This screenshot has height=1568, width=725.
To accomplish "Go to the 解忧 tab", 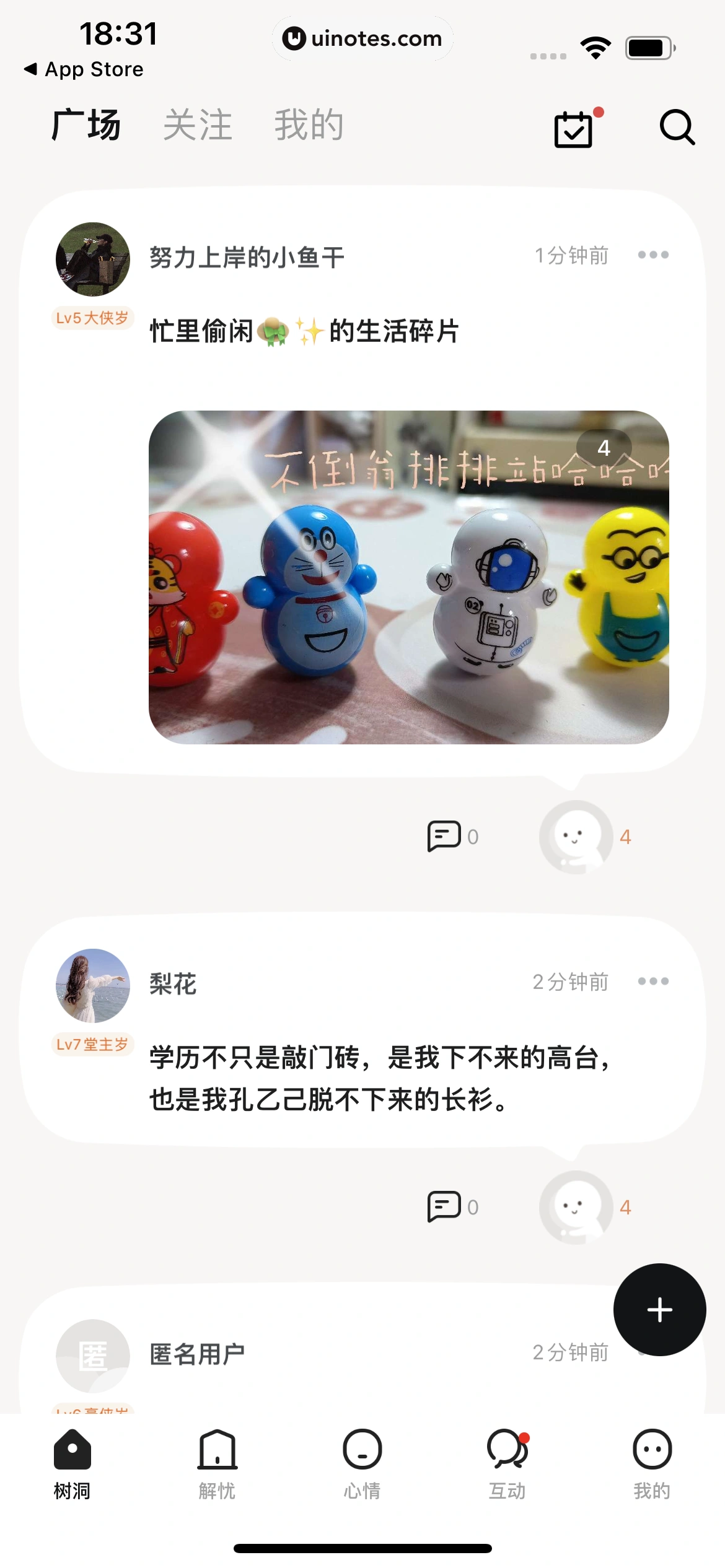I will click(x=217, y=1464).
